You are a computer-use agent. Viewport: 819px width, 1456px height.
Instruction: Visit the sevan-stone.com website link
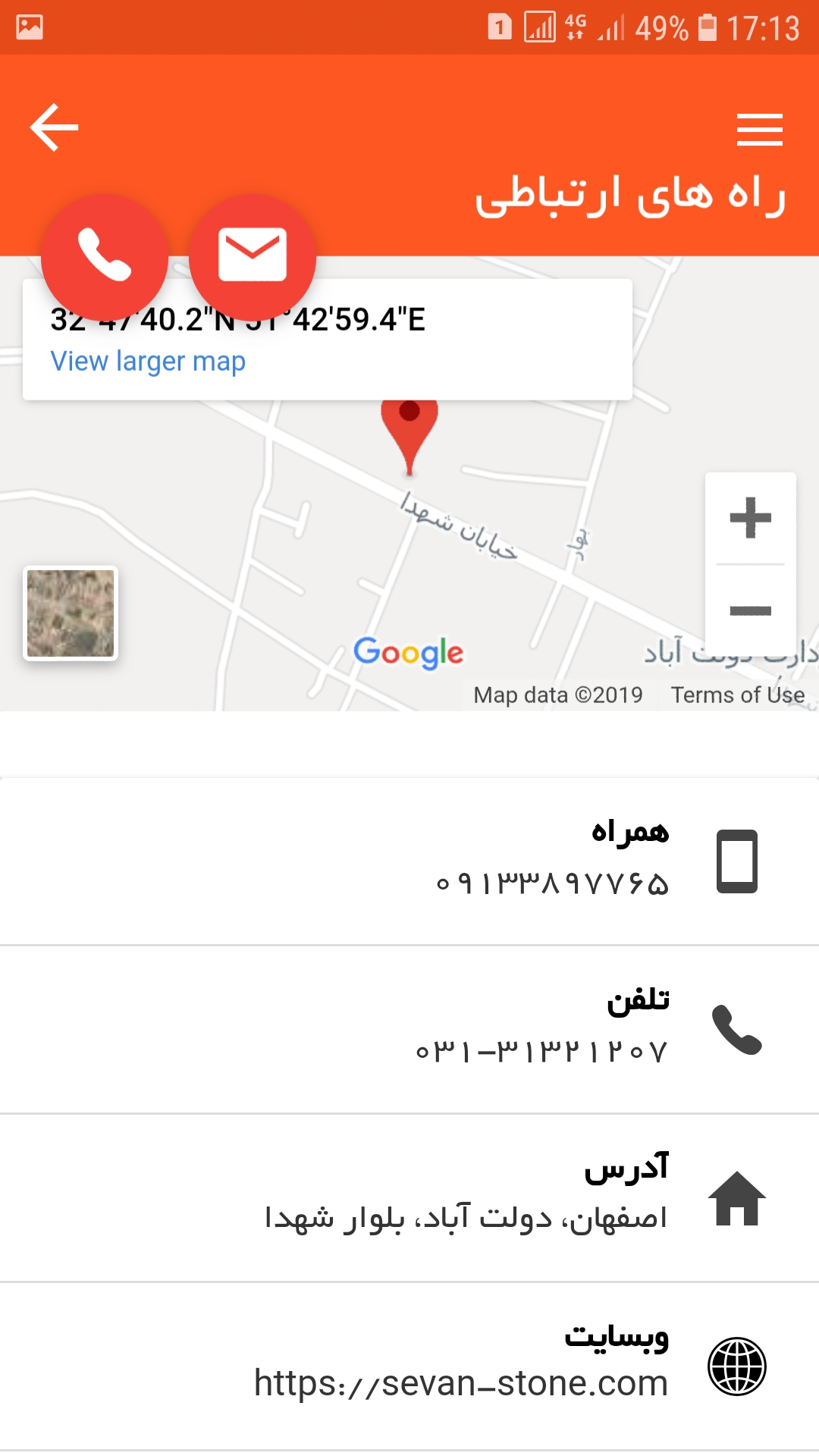coord(460,1380)
